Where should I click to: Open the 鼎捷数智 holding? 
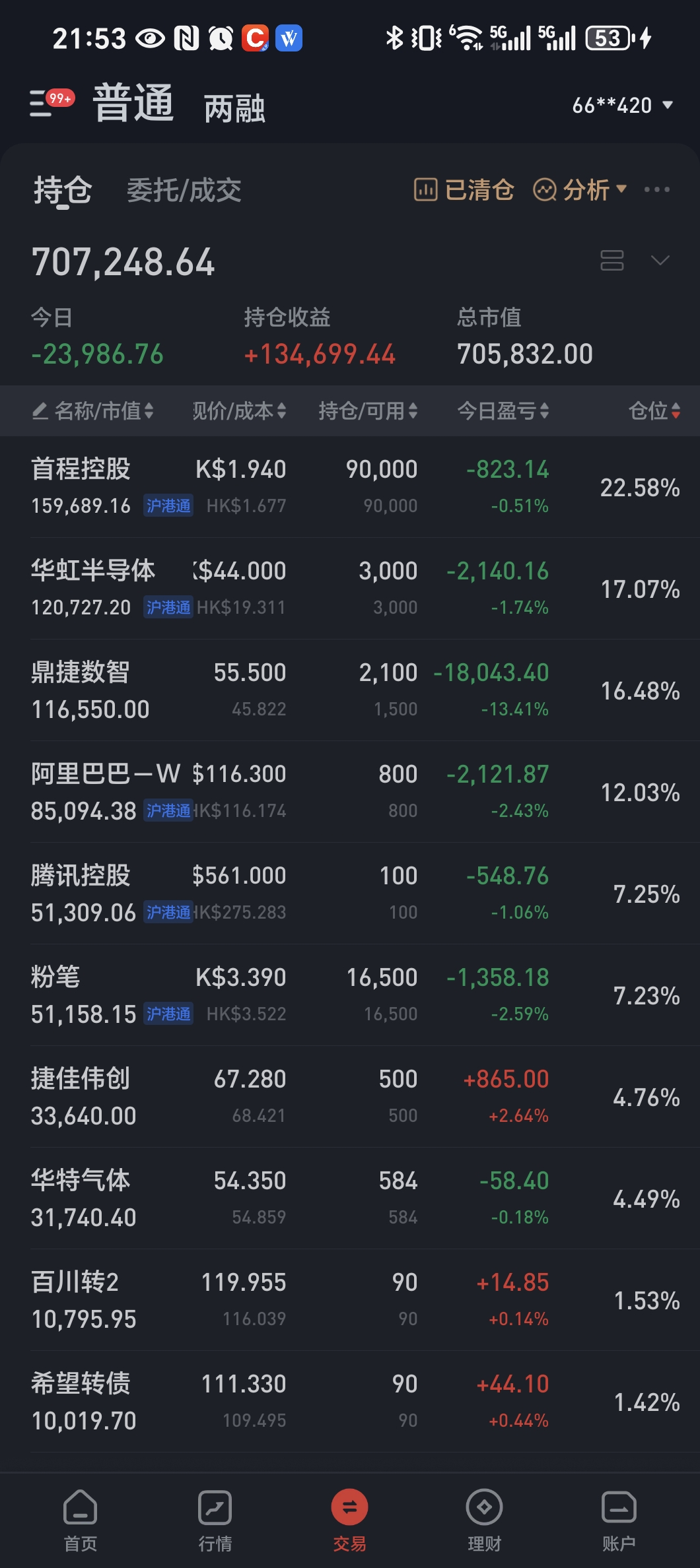[350, 690]
